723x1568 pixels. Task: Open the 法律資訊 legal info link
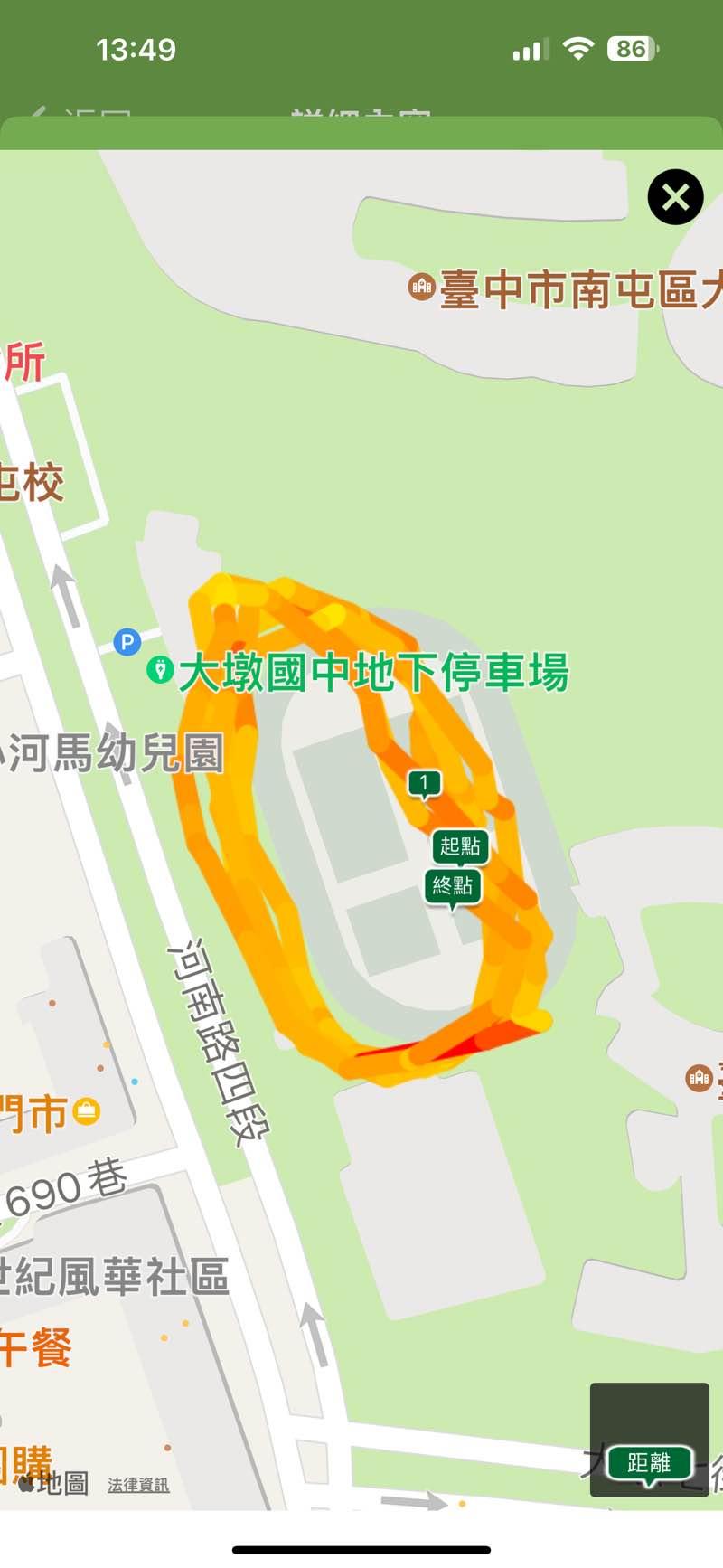[x=138, y=1485]
